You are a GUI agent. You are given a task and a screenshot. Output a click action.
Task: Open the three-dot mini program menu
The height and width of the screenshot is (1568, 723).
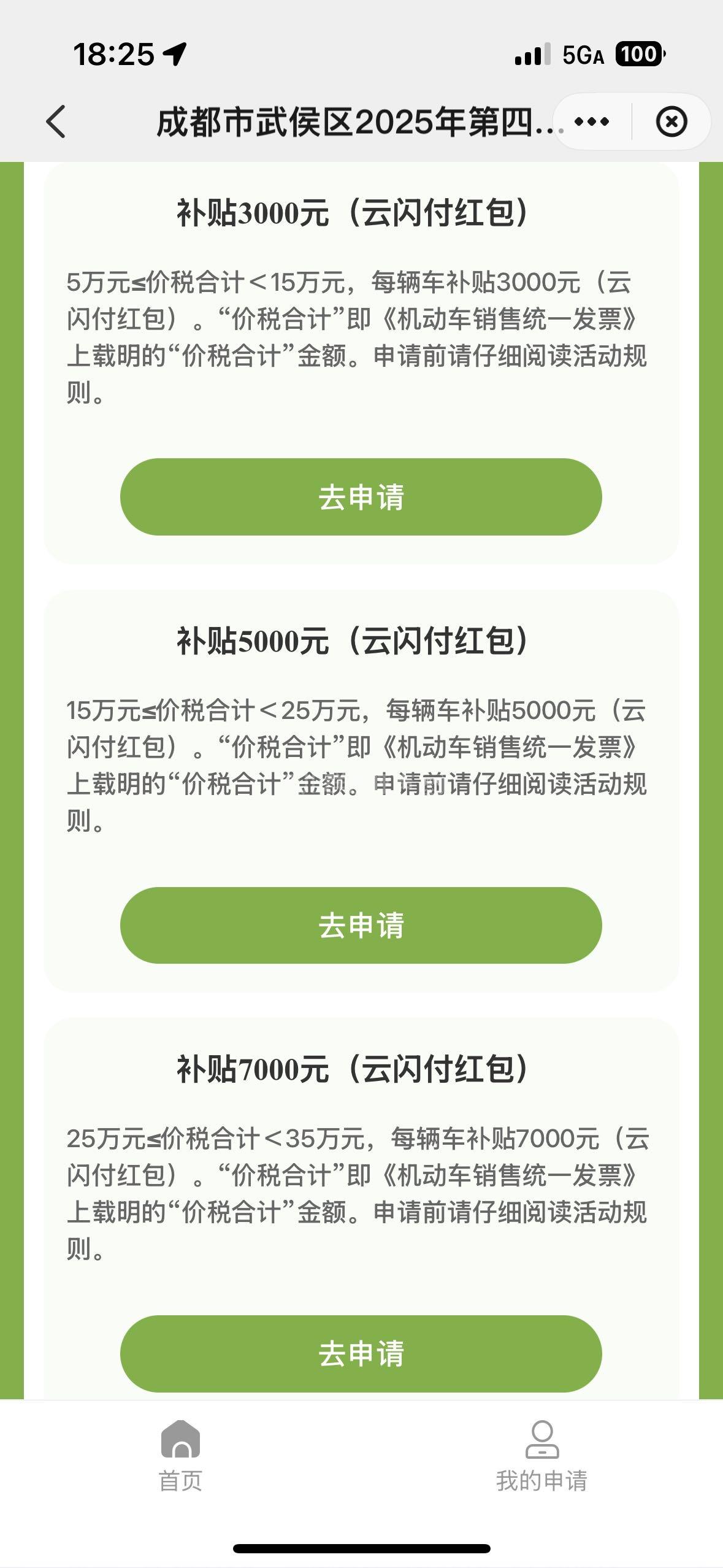592,121
